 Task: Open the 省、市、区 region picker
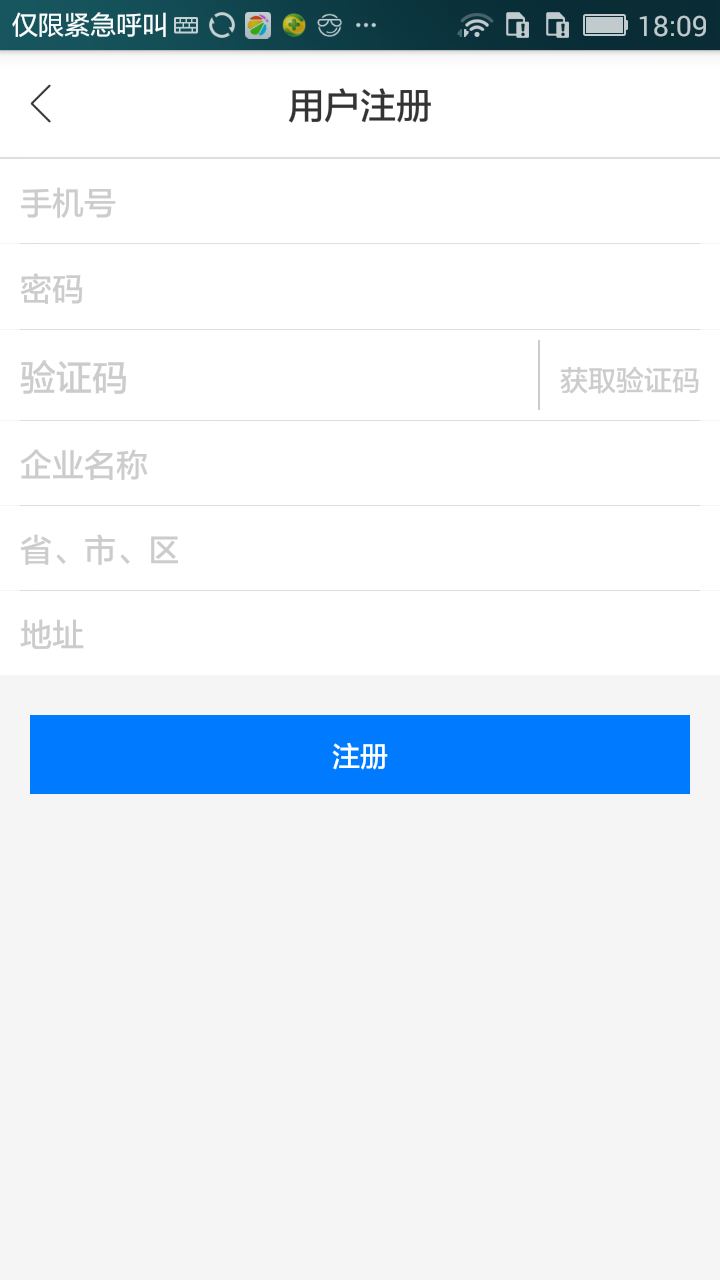(x=360, y=550)
